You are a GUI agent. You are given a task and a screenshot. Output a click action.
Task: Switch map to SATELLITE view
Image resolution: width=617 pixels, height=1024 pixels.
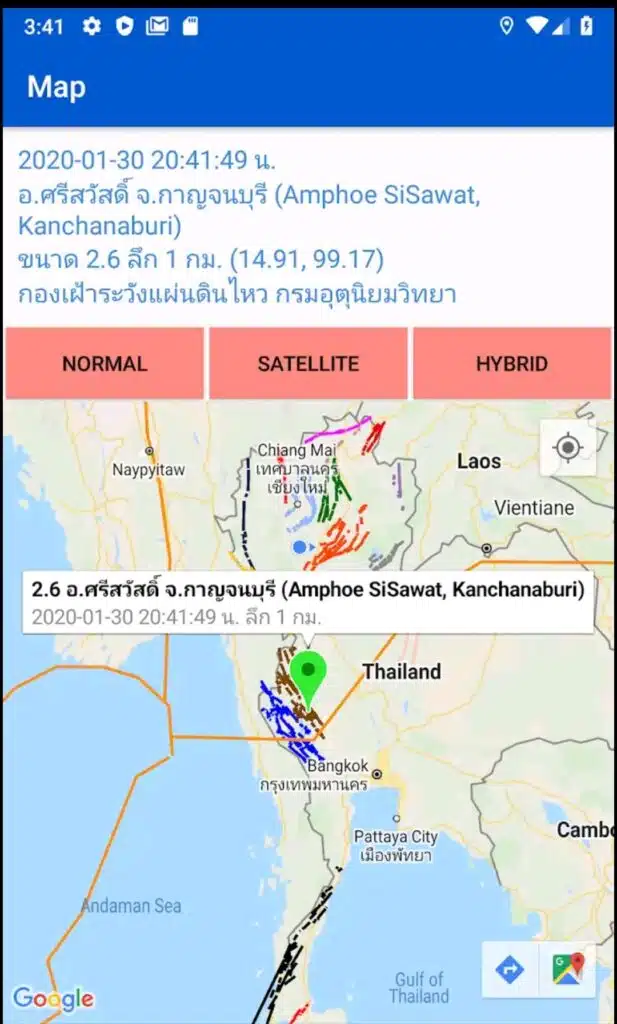click(x=308, y=363)
